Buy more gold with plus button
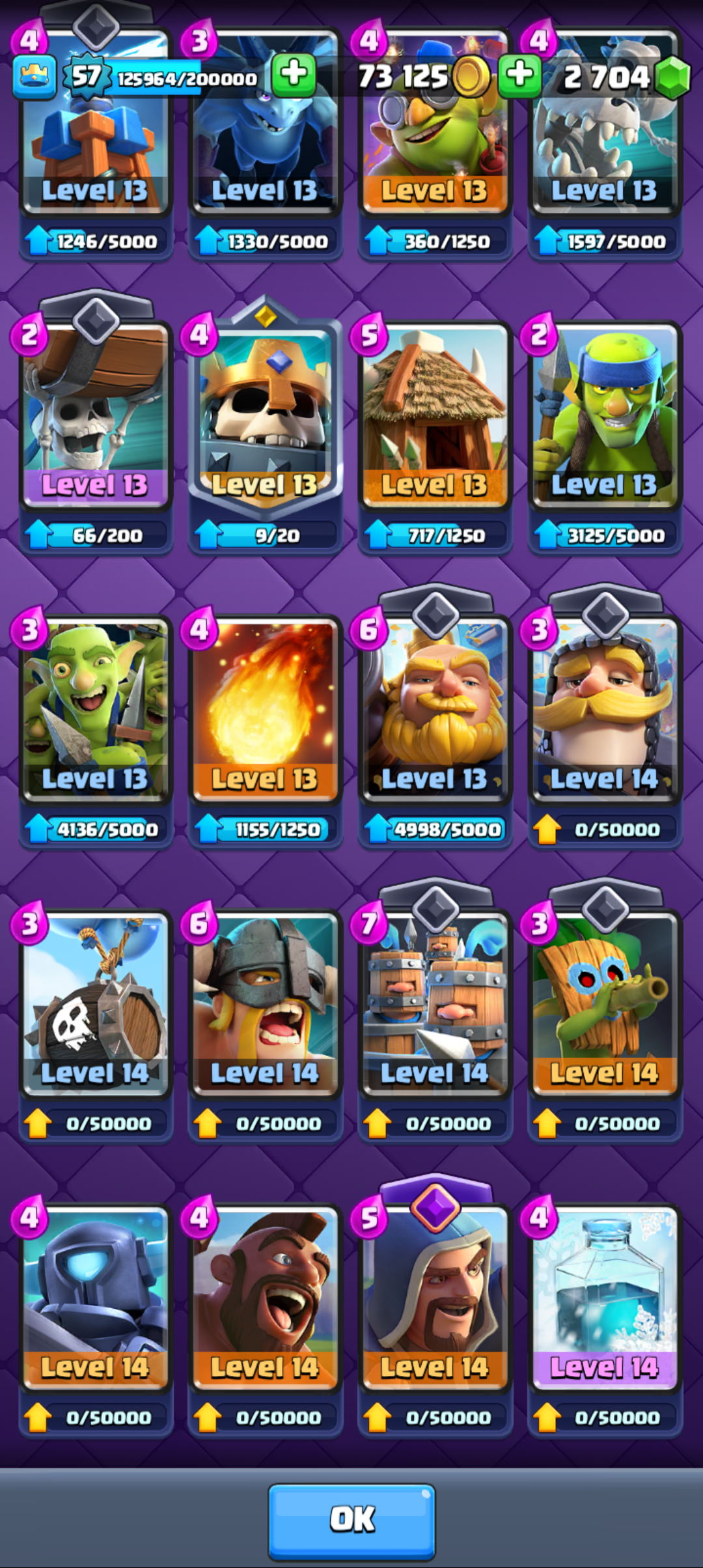 (519, 76)
